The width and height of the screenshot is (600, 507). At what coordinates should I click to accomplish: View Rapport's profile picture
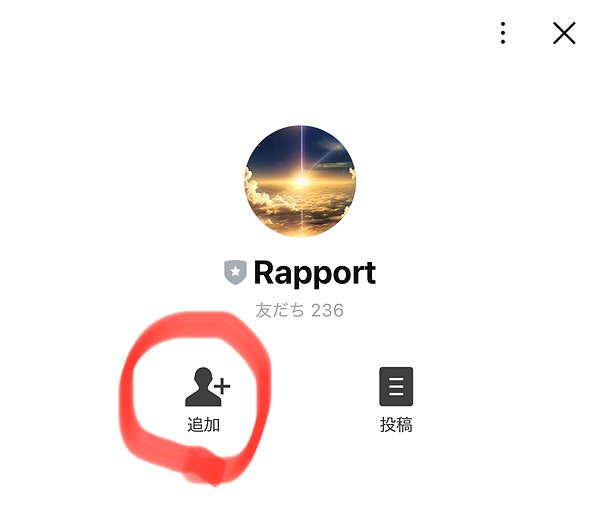coord(300,181)
